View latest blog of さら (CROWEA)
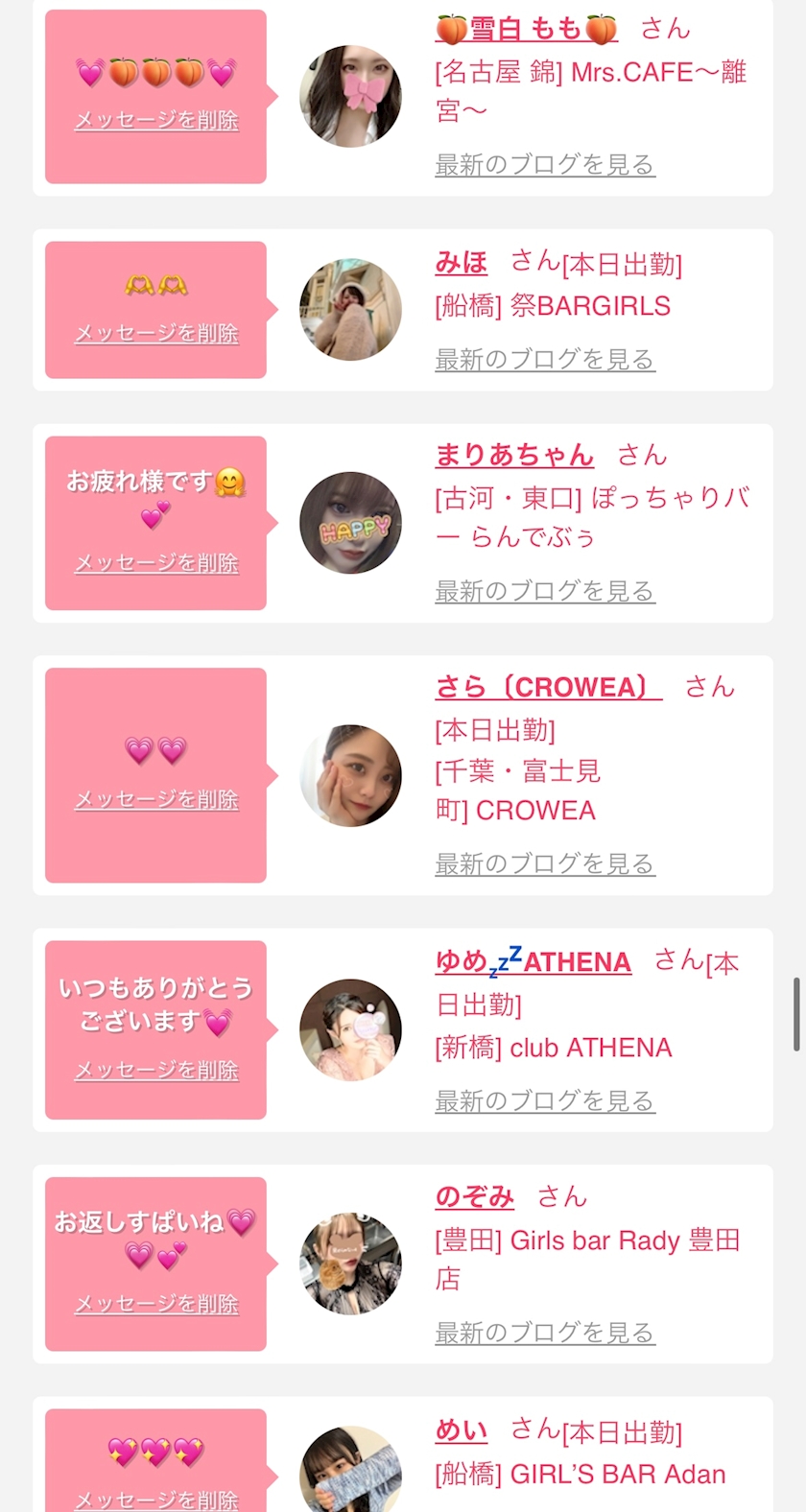The image size is (806, 1512). pyautogui.click(x=545, y=864)
